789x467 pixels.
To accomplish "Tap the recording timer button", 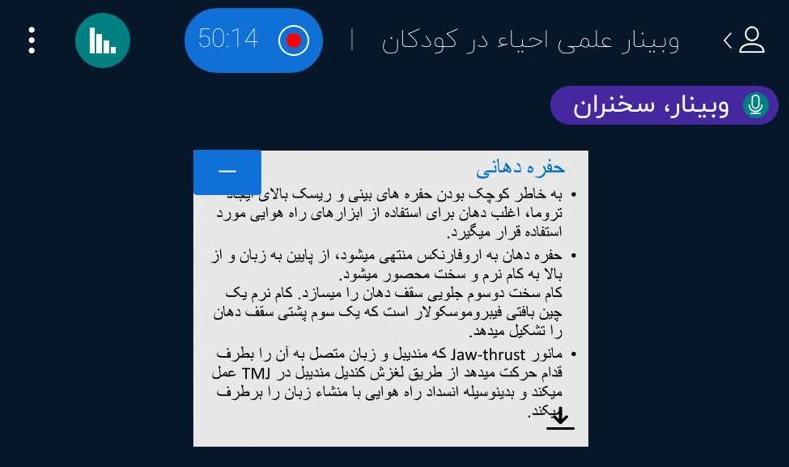I will click(x=253, y=40).
